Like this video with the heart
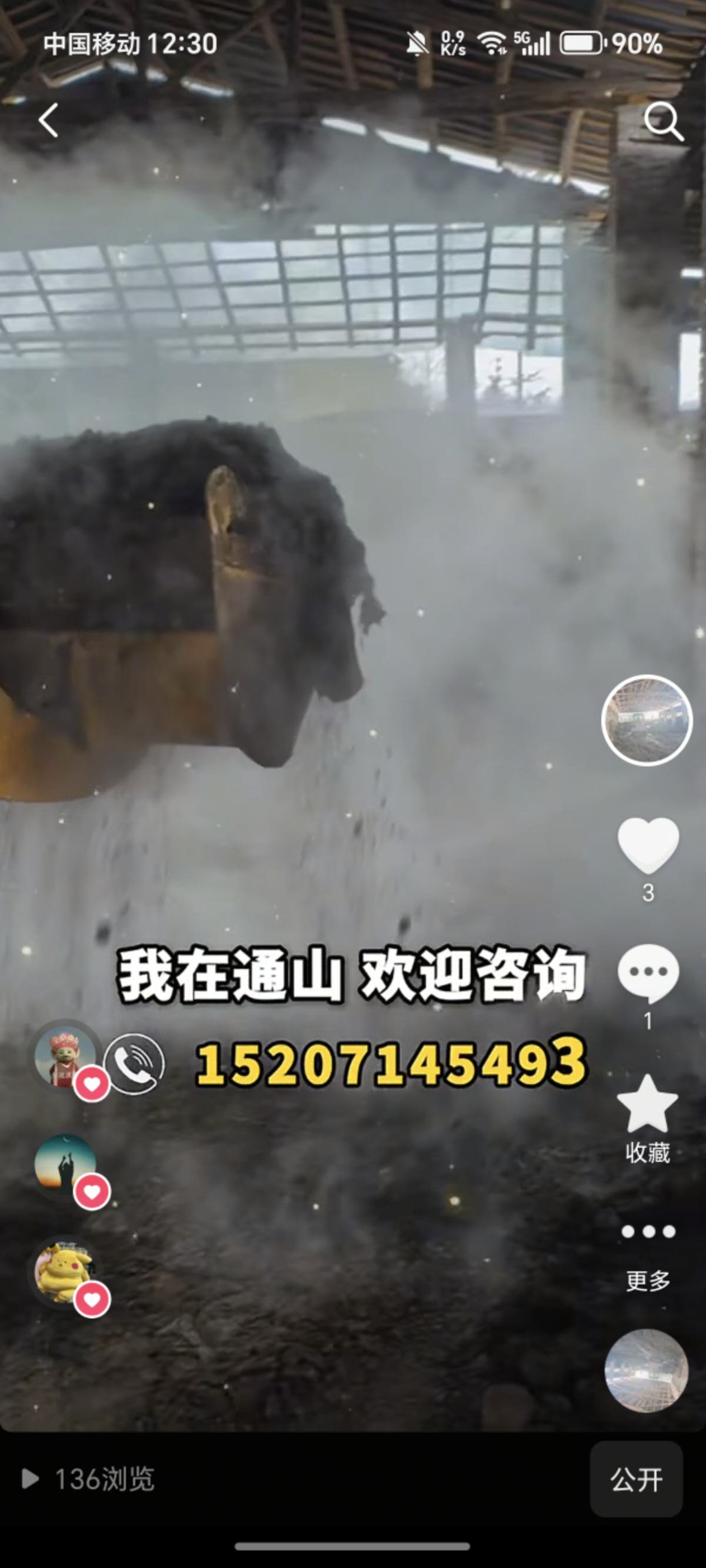 [648, 845]
